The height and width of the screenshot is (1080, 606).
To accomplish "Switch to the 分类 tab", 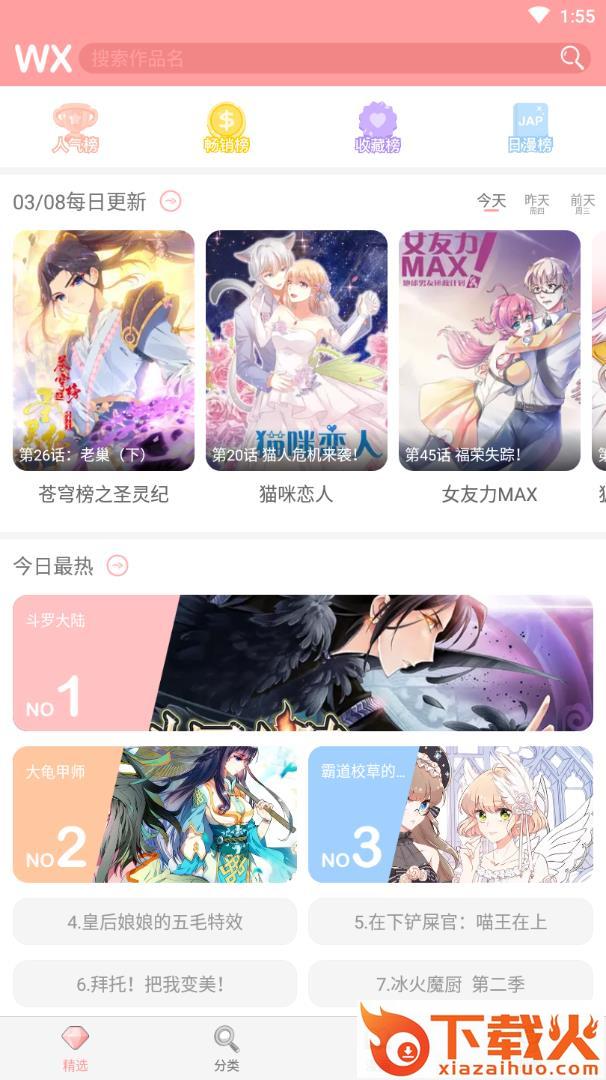I will (227, 1048).
